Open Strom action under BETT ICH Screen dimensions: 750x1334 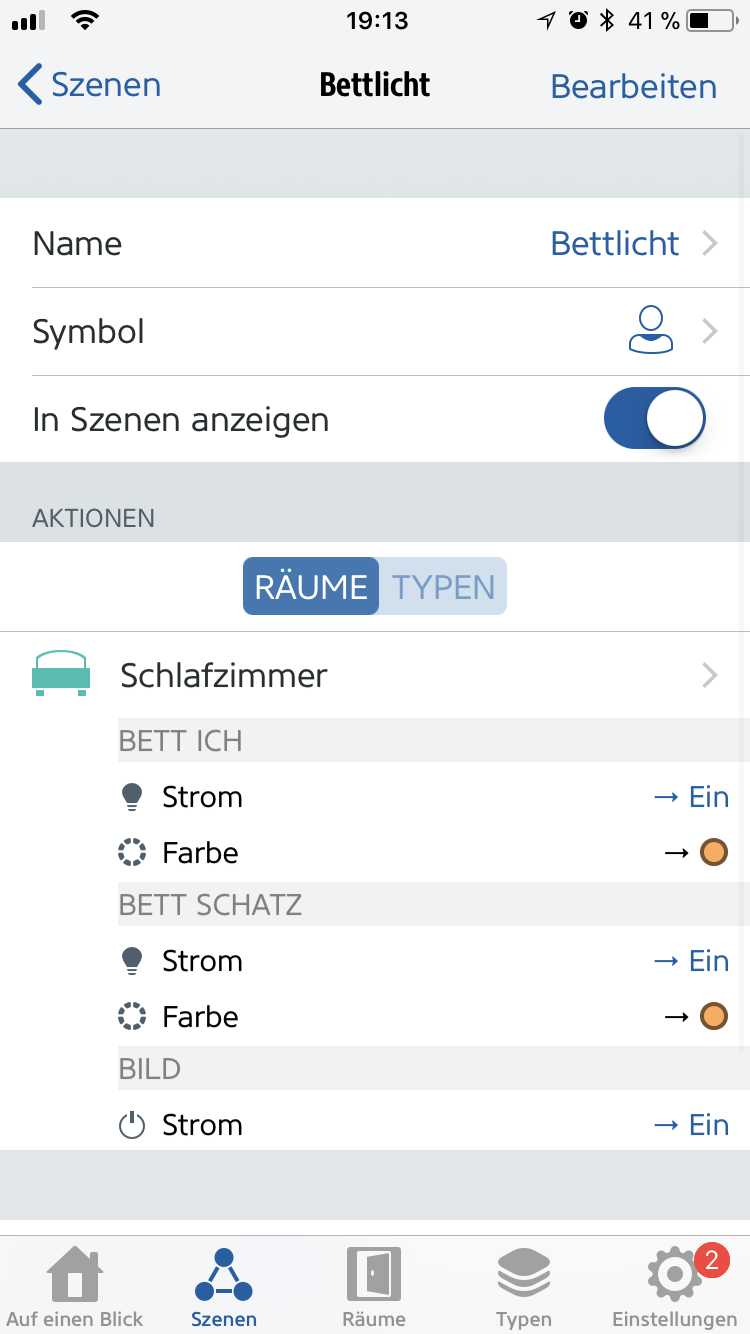pyautogui.click(x=420, y=797)
